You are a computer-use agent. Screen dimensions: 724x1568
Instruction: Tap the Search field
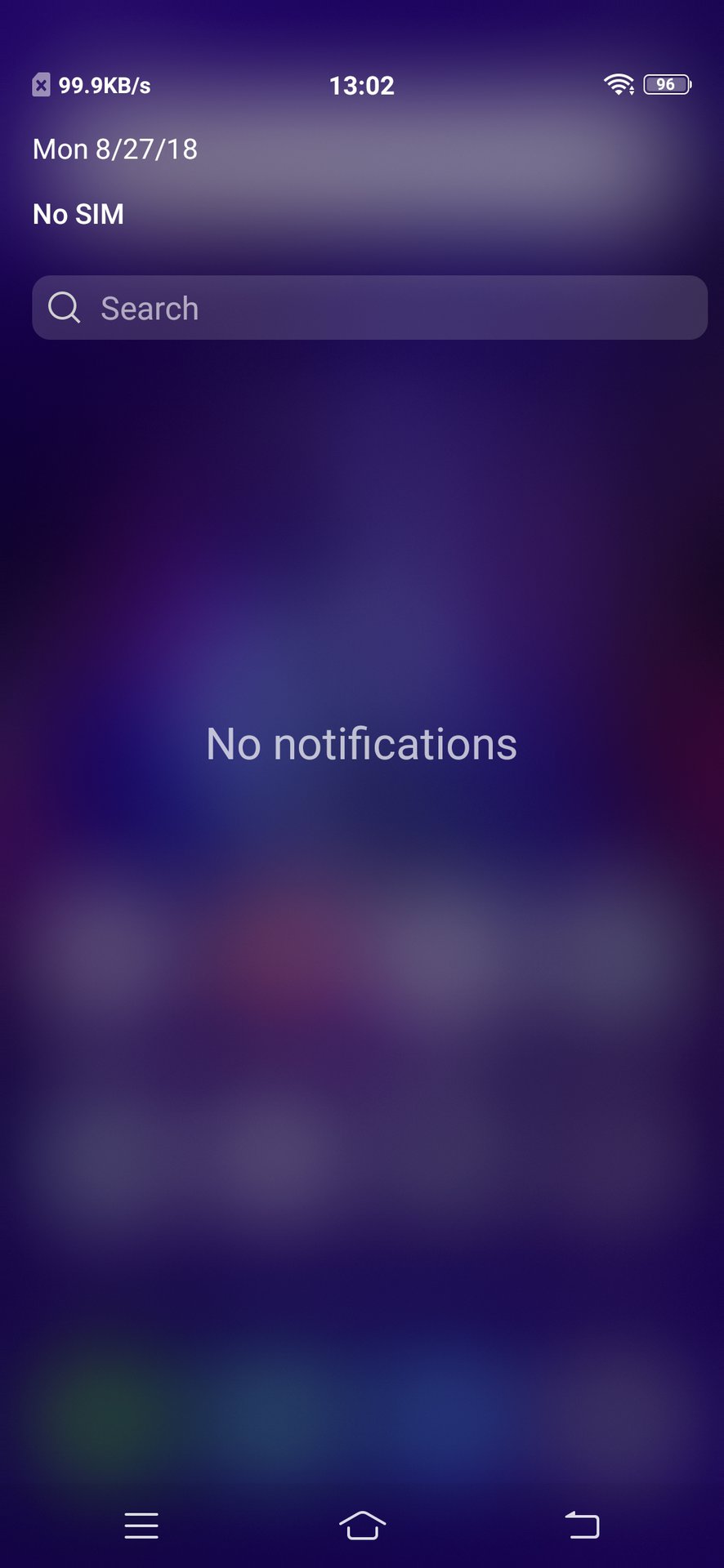[x=369, y=308]
